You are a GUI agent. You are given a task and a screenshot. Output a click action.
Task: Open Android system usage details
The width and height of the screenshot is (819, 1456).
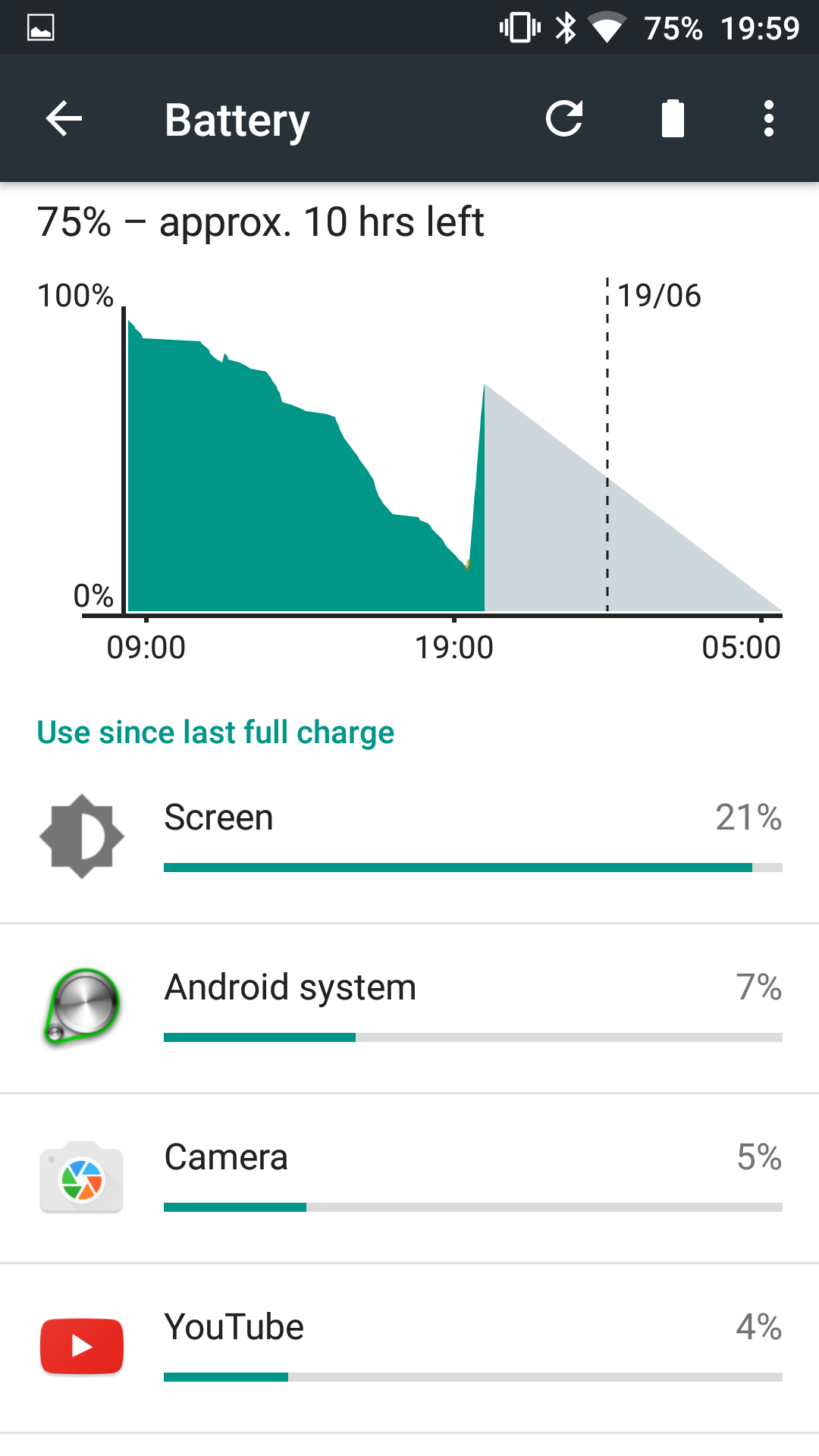[409, 1007]
